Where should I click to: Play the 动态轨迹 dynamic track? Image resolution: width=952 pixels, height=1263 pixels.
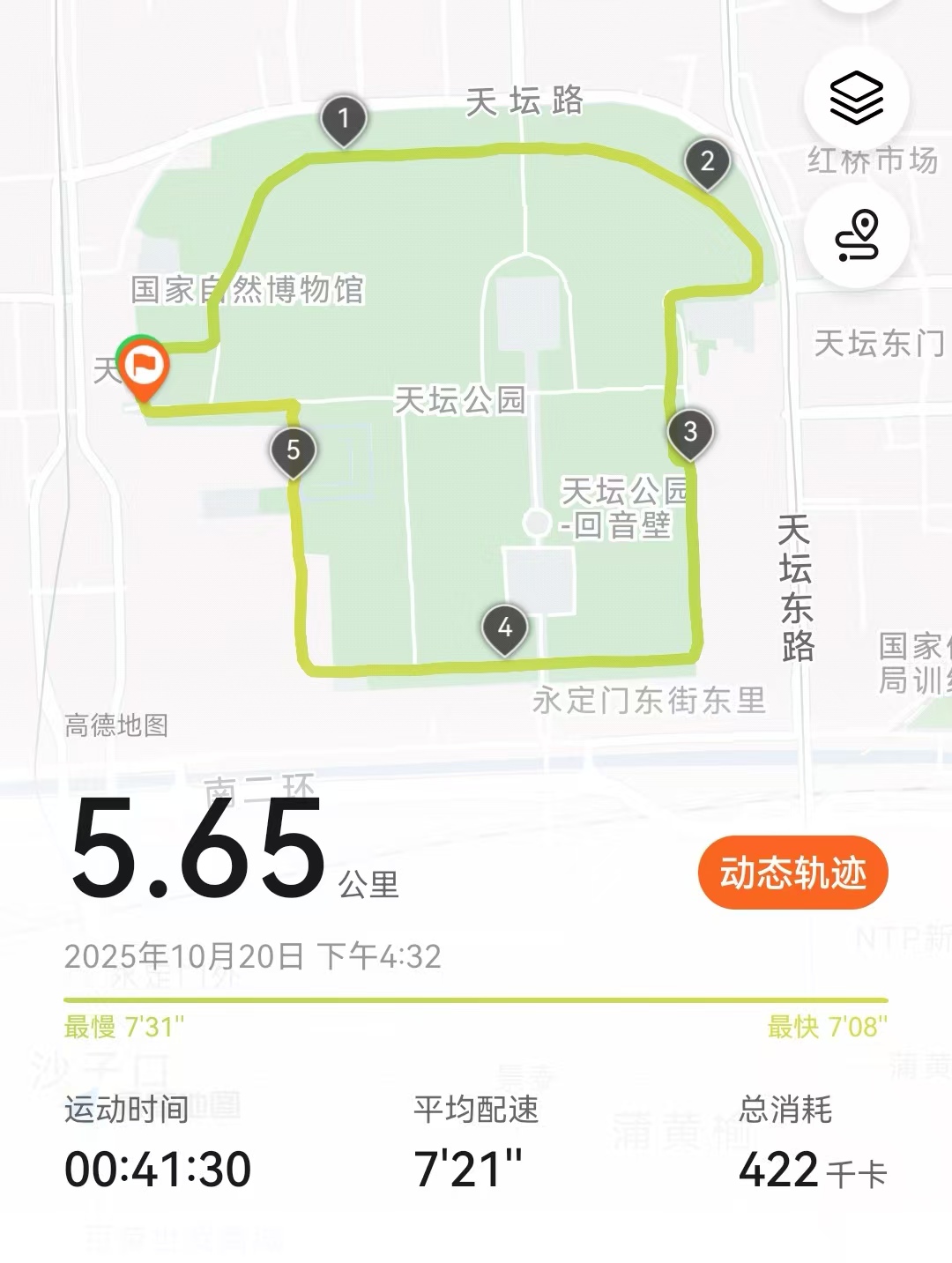[792, 873]
